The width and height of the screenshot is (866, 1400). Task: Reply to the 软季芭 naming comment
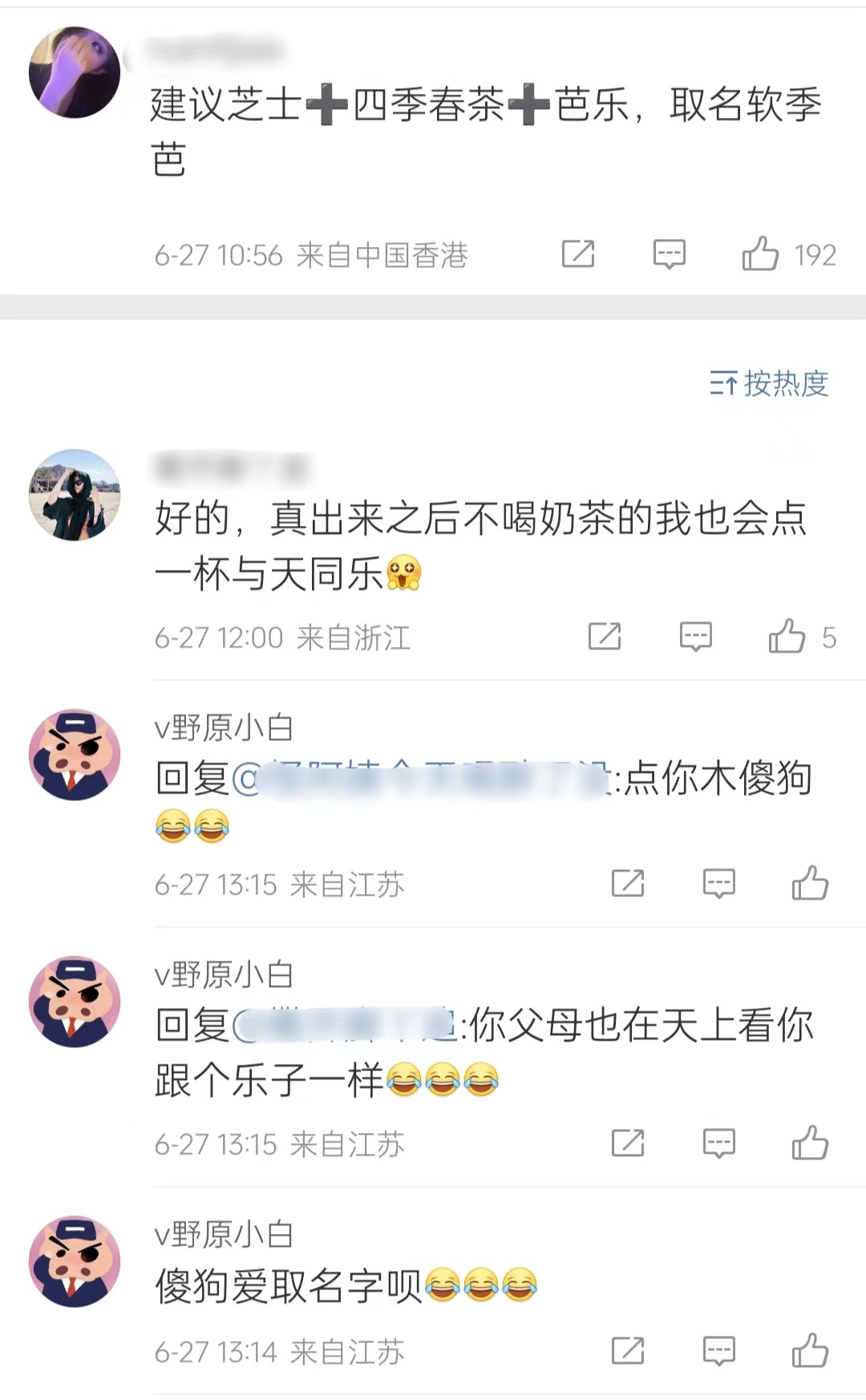(x=669, y=255)
